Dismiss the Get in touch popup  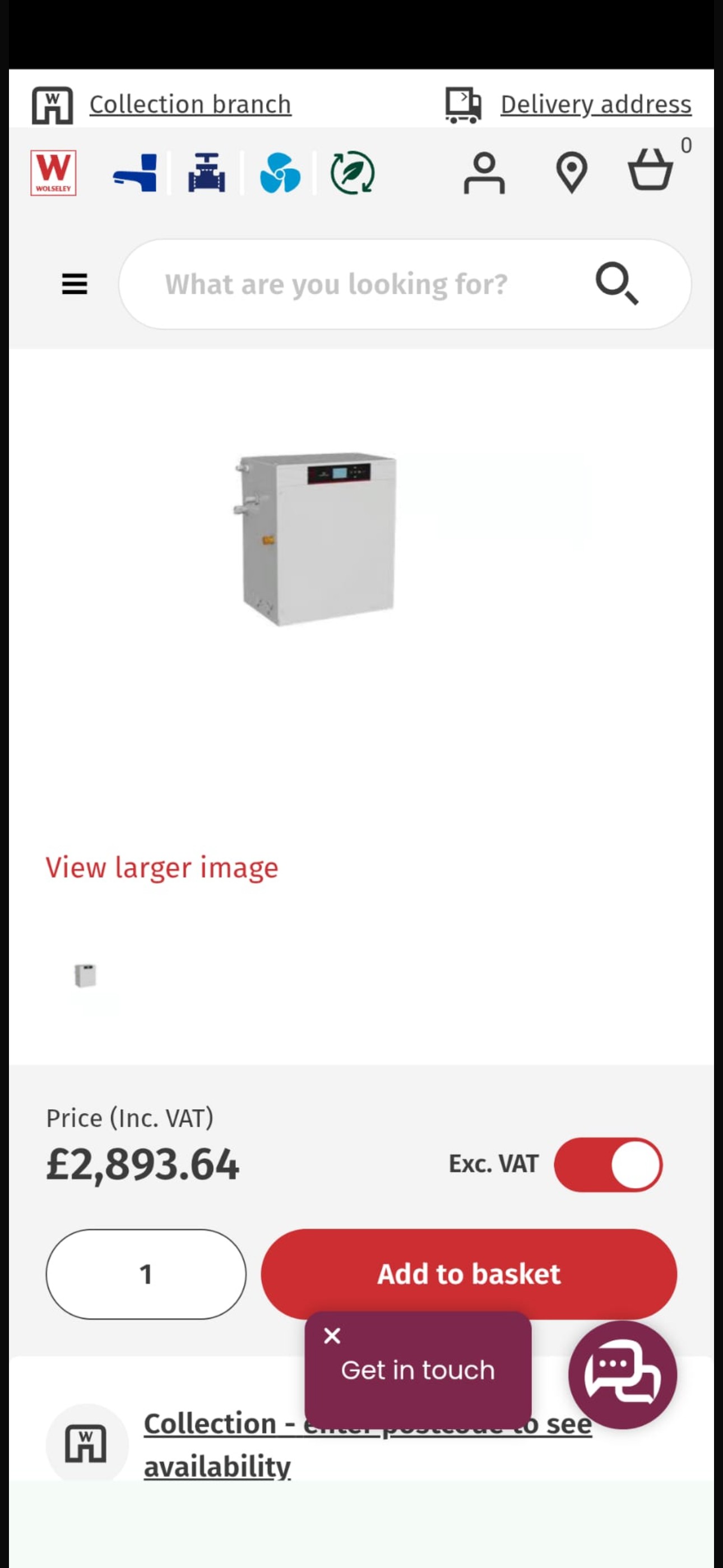click(332, 1335)
